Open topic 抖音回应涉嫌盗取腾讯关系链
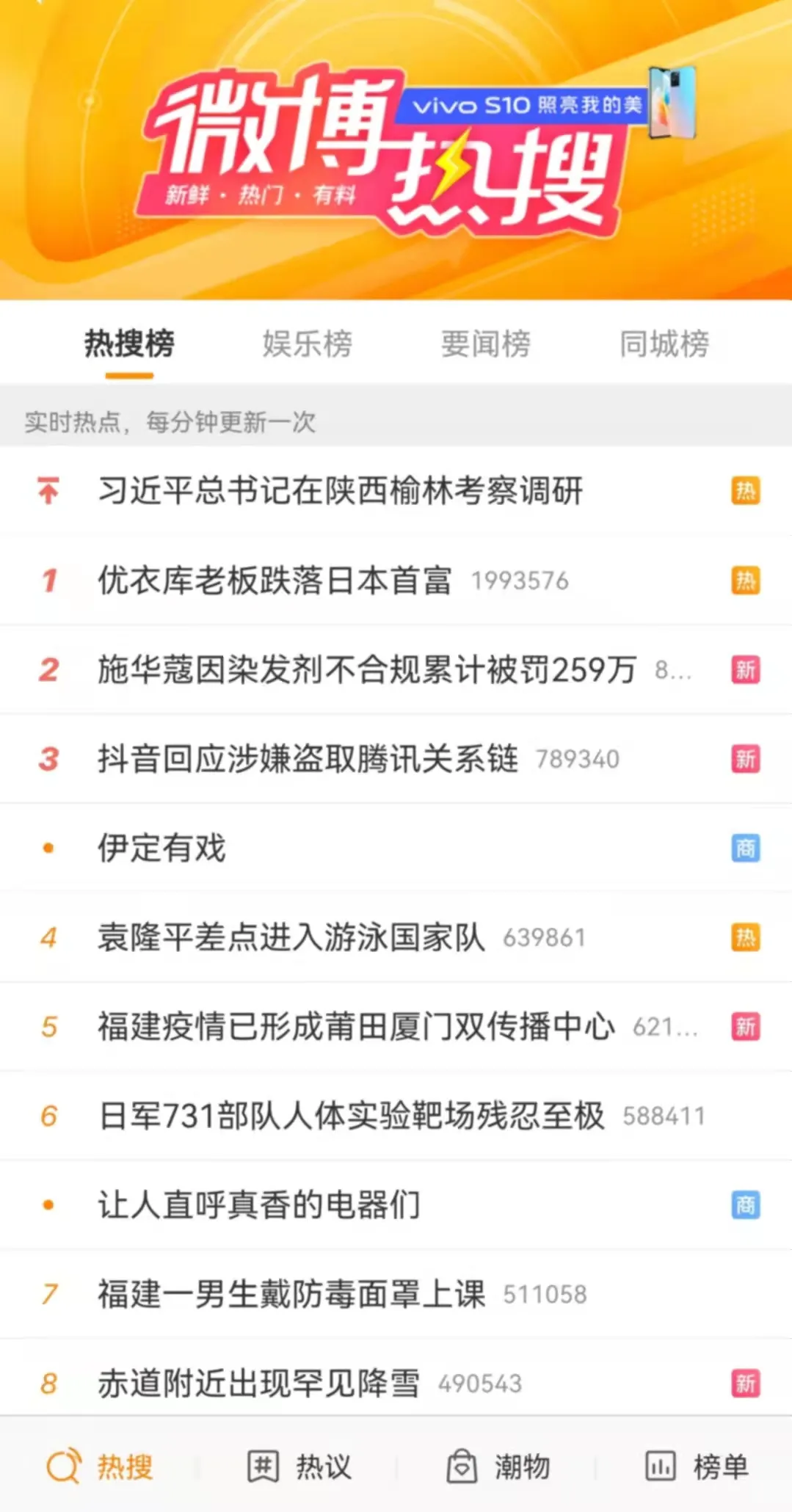The height and width of the screenshot is (1512, 792). [x=308, y=759]
